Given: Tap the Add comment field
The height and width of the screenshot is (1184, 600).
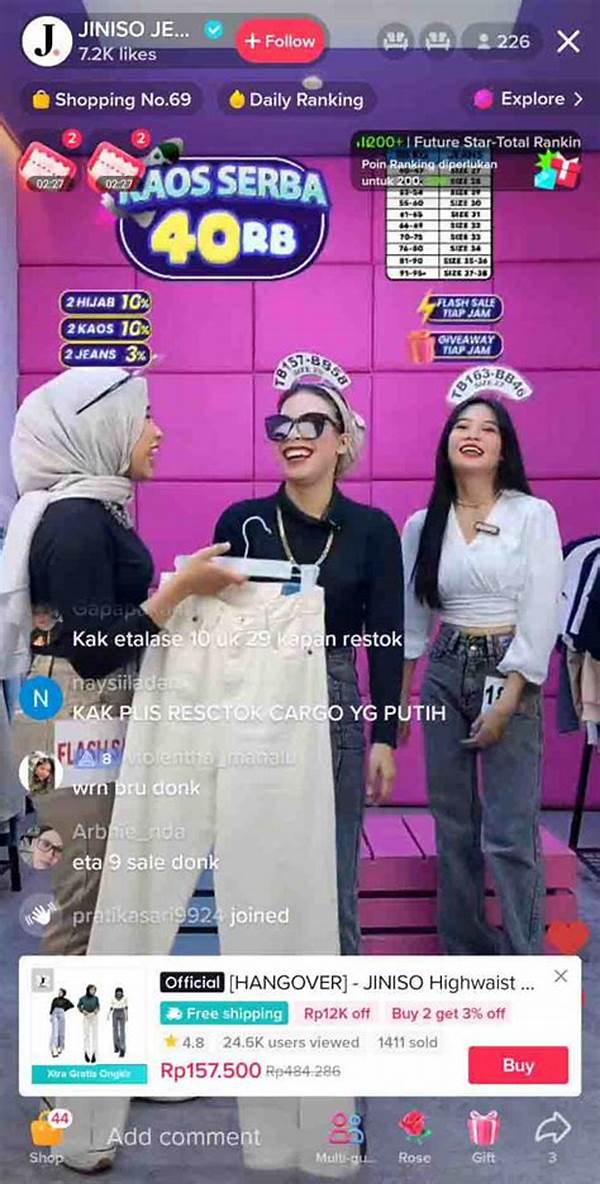Looking at the screenshot, I should coord(184,1136).
